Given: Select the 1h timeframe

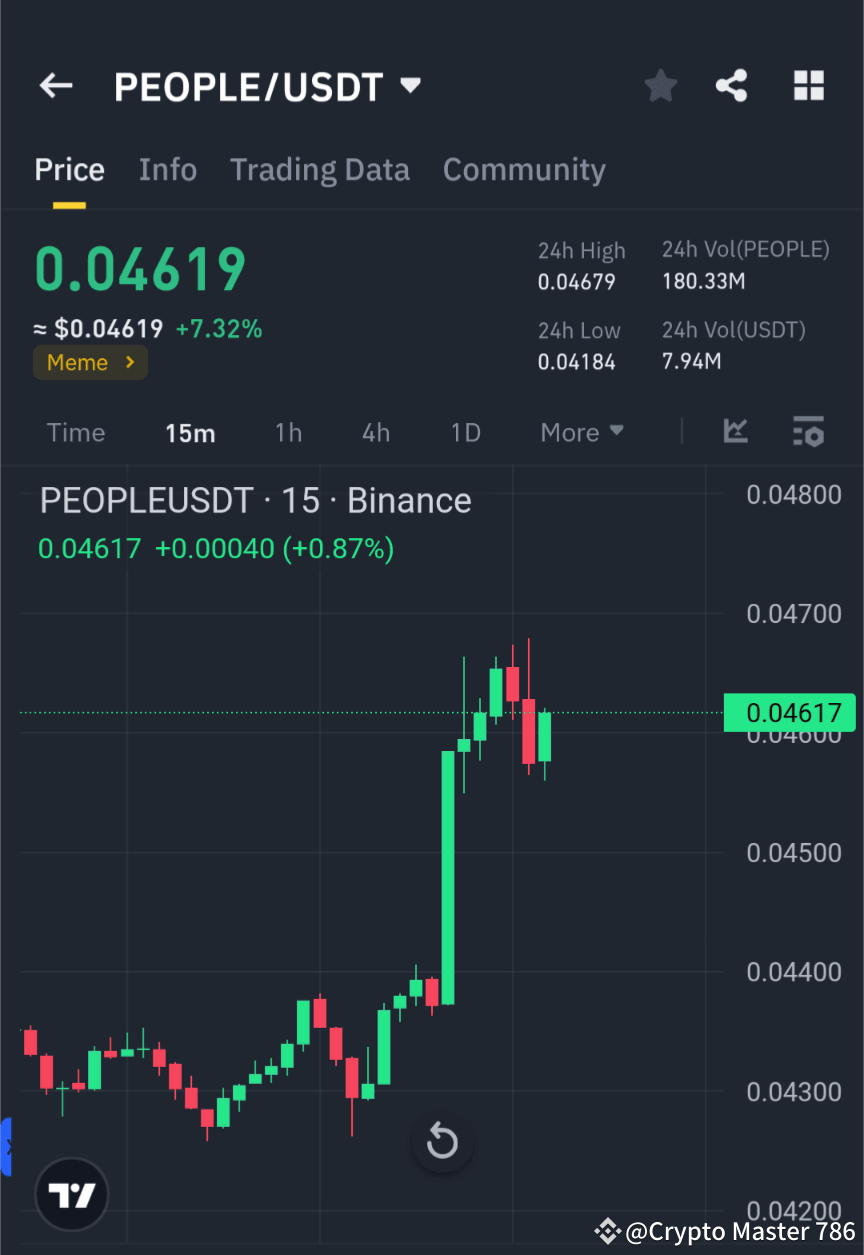Looking at the screenshot, I should pos(288,432).
